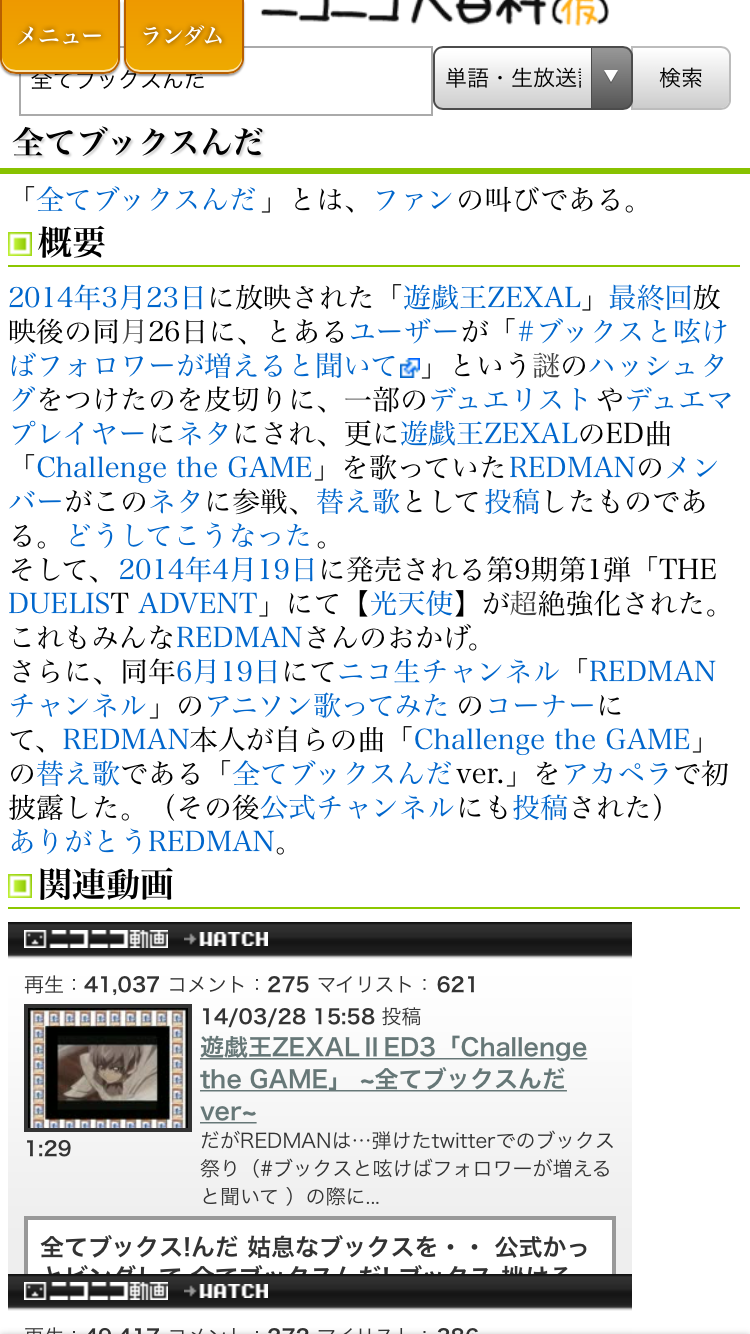Open the メニュー button
The width and height of the screenshot is (750, 1334).
click(x=60, y=36)
